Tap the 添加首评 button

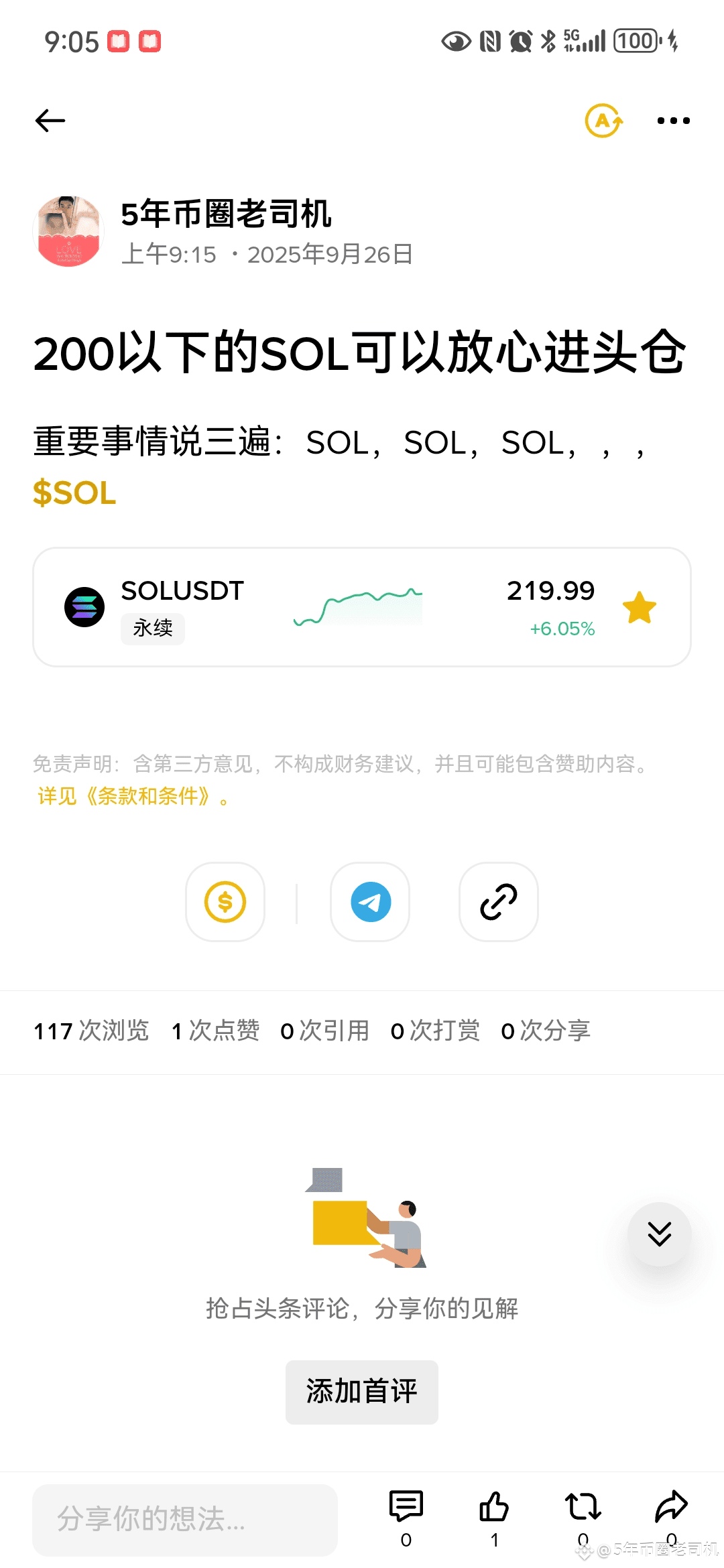[x=362, y=1392]
